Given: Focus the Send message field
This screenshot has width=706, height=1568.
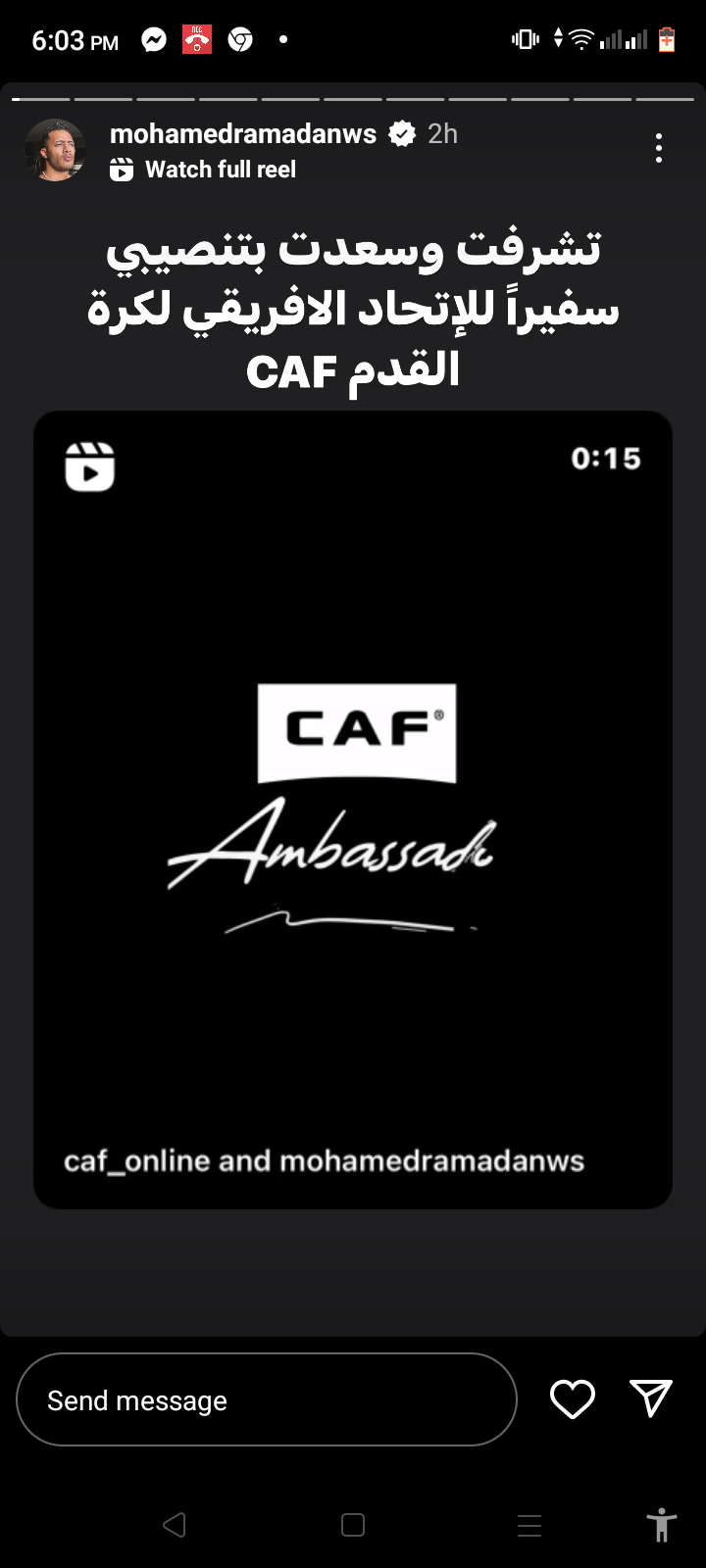Looking at the screenshot, I should tap(266, 1399).
